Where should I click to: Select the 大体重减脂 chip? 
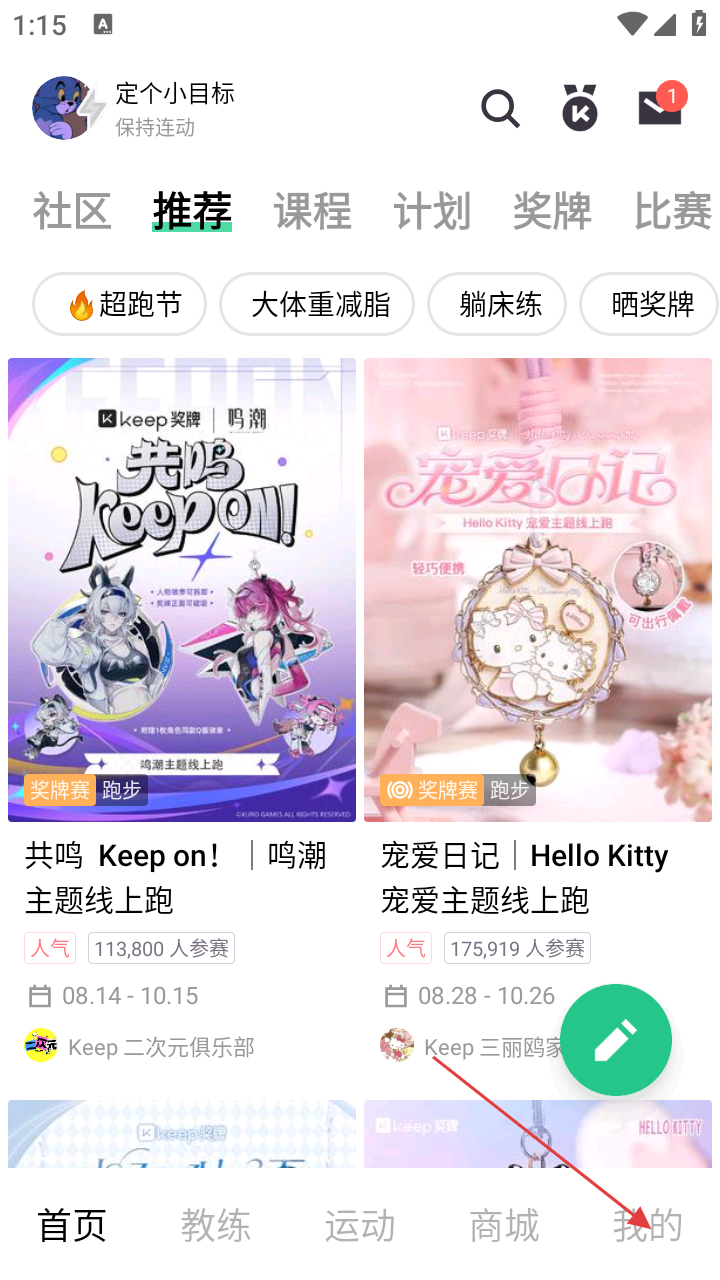317,304
